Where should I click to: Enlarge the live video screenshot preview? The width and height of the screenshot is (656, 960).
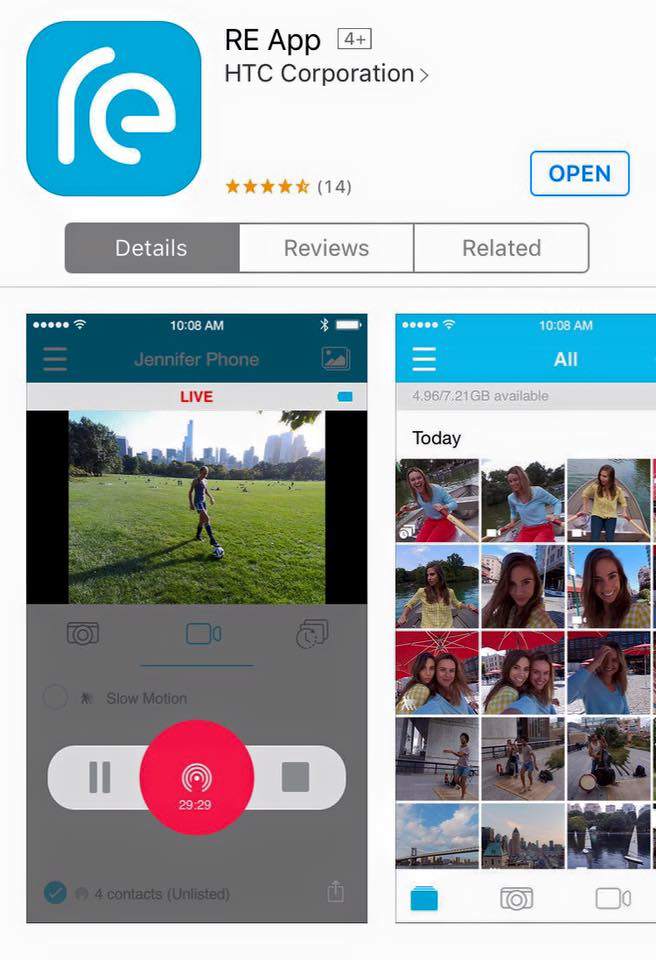(x=196, y=617)
